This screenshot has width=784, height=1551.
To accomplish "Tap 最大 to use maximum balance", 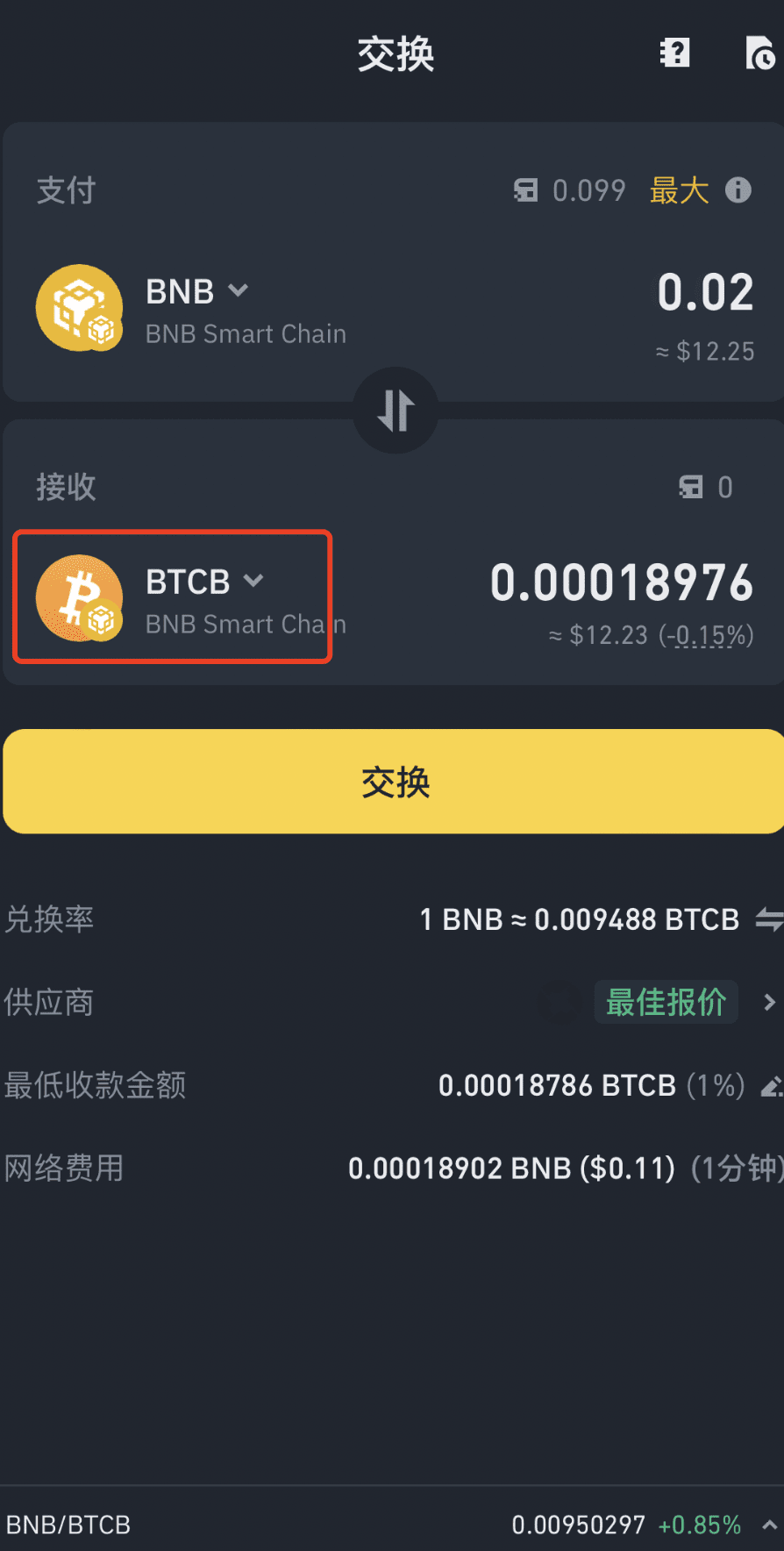I will (x=679, y=190).
